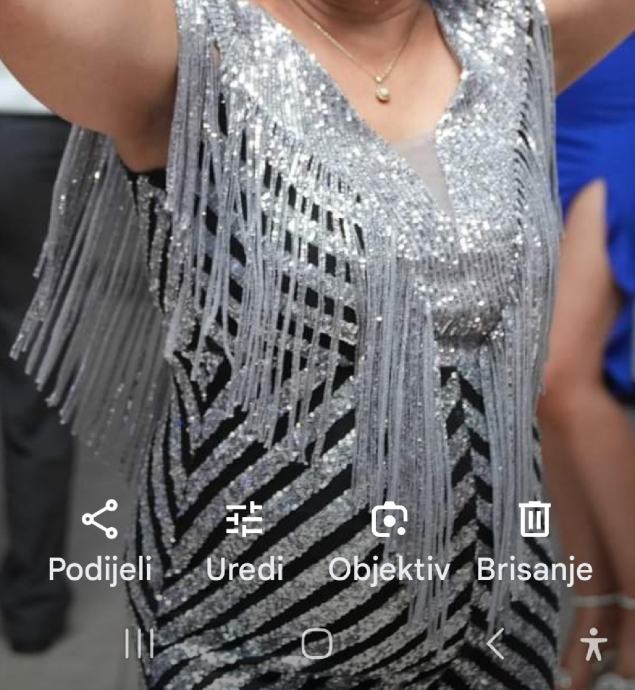Viewport: 635px width, 690px height.
Task: Go back with the system back arrow
Action: 495,644
